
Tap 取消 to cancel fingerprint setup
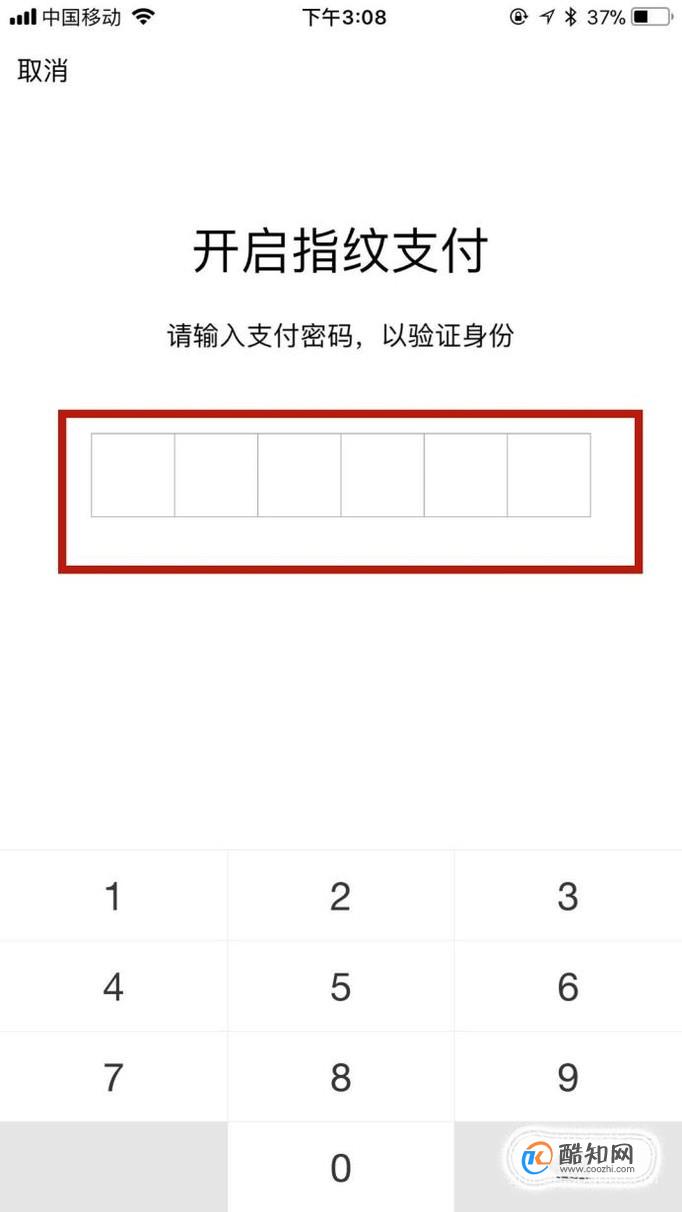pos(43,71)
